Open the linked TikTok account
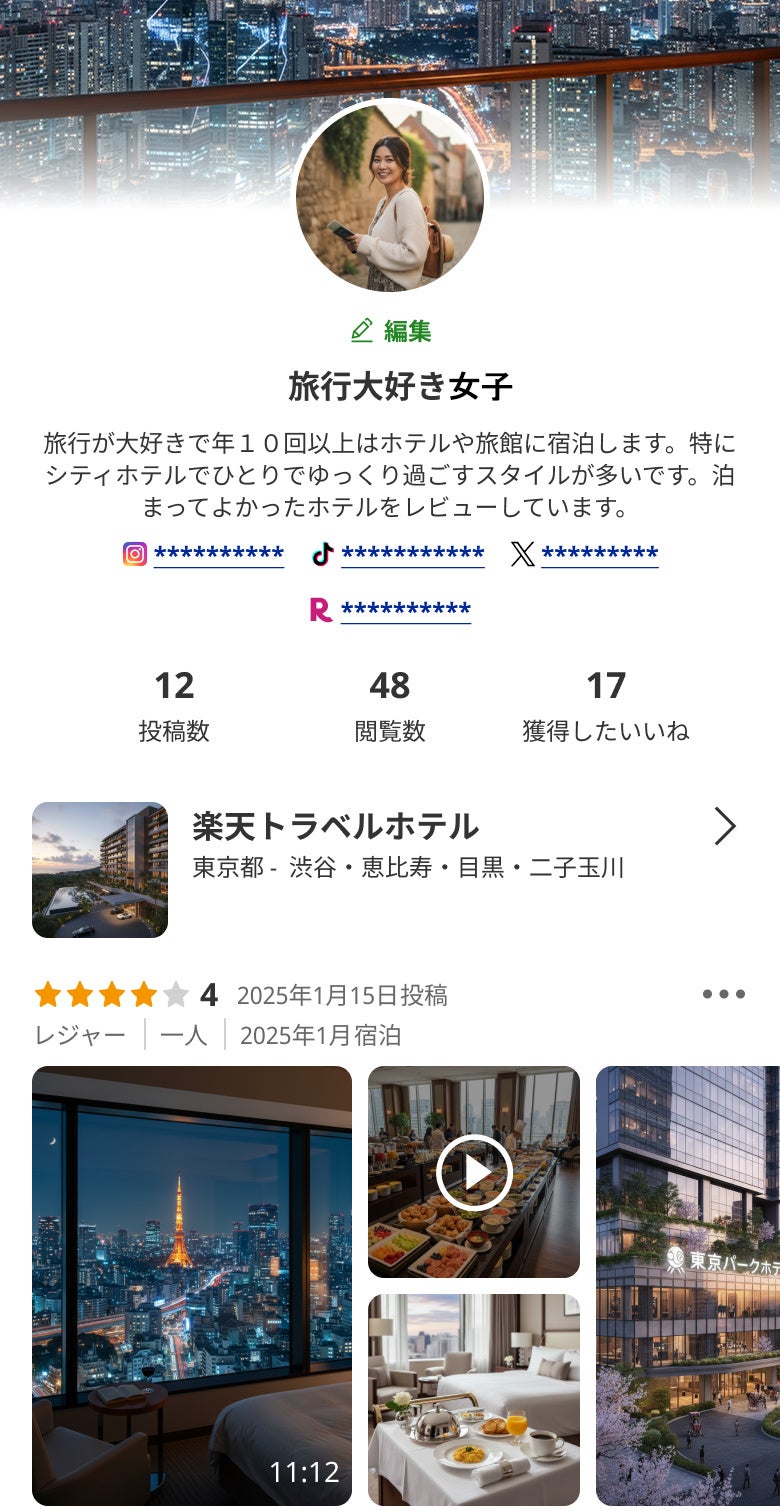780x1511 pixels. pos(411,554)
